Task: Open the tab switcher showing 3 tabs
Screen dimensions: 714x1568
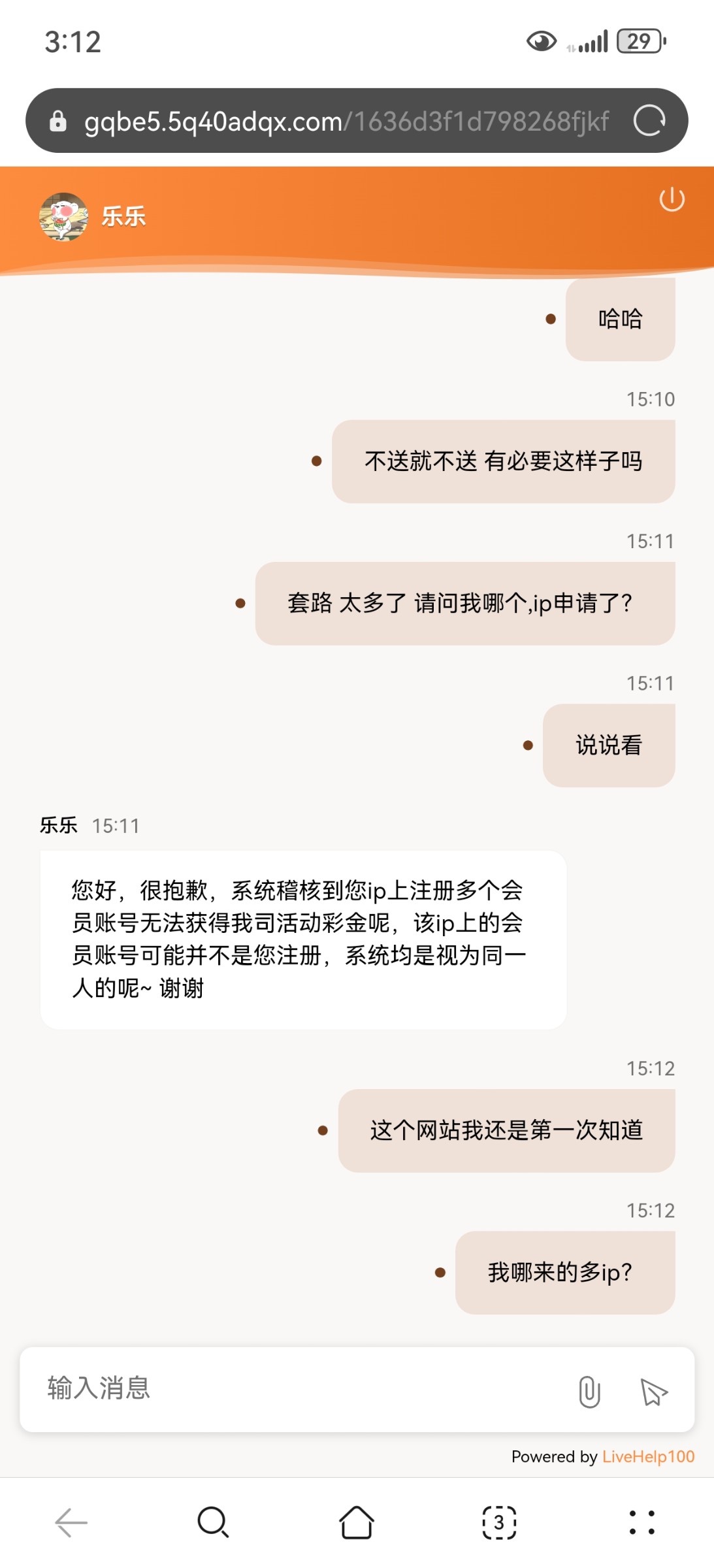Action: point(499,1523)
